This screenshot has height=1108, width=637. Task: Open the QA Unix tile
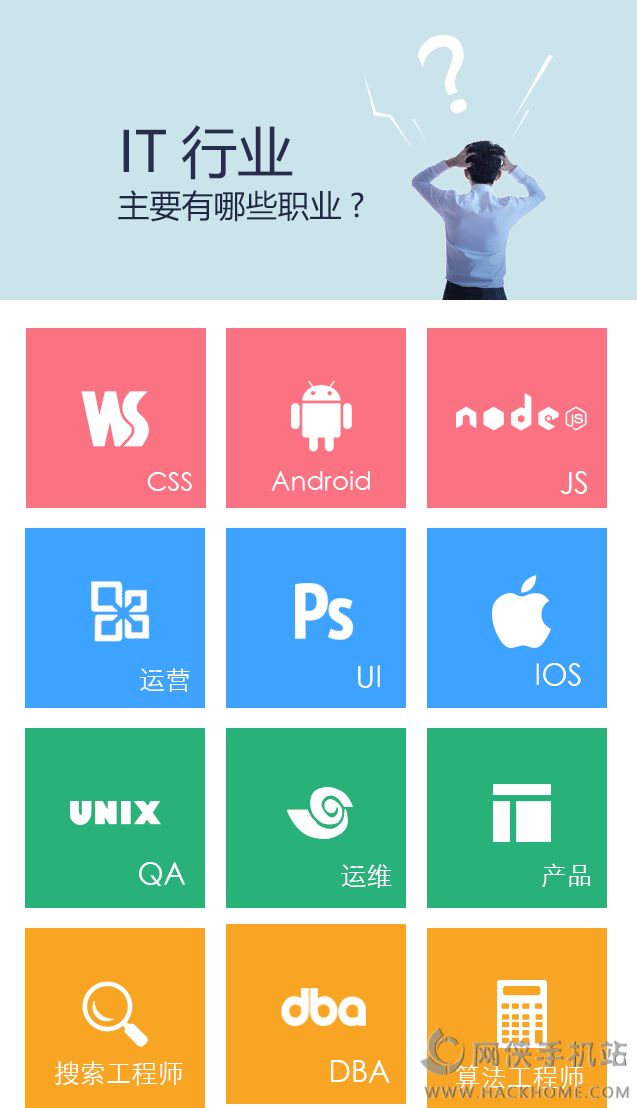pyautogui.click(x=115, y=818)
